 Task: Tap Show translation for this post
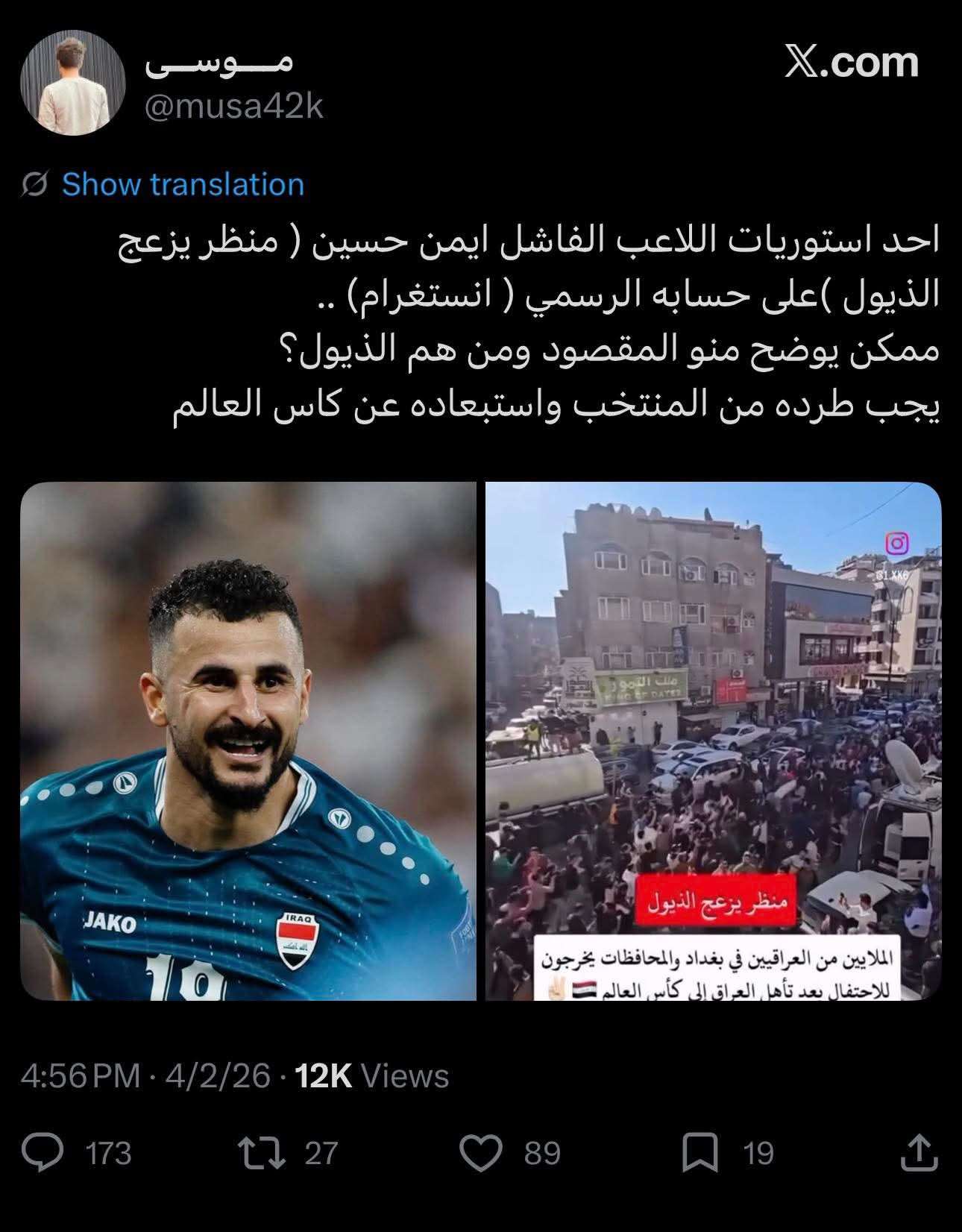pos(183,184)
